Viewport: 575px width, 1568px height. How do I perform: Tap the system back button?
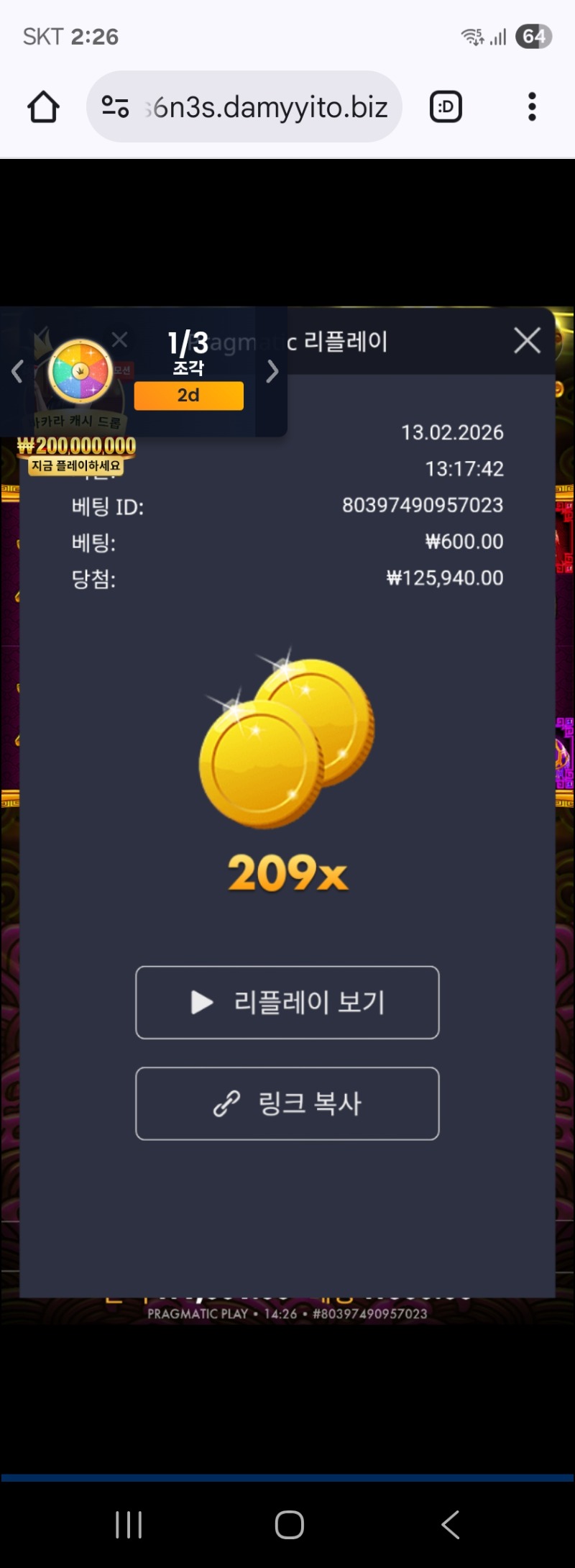point(450,1523)
